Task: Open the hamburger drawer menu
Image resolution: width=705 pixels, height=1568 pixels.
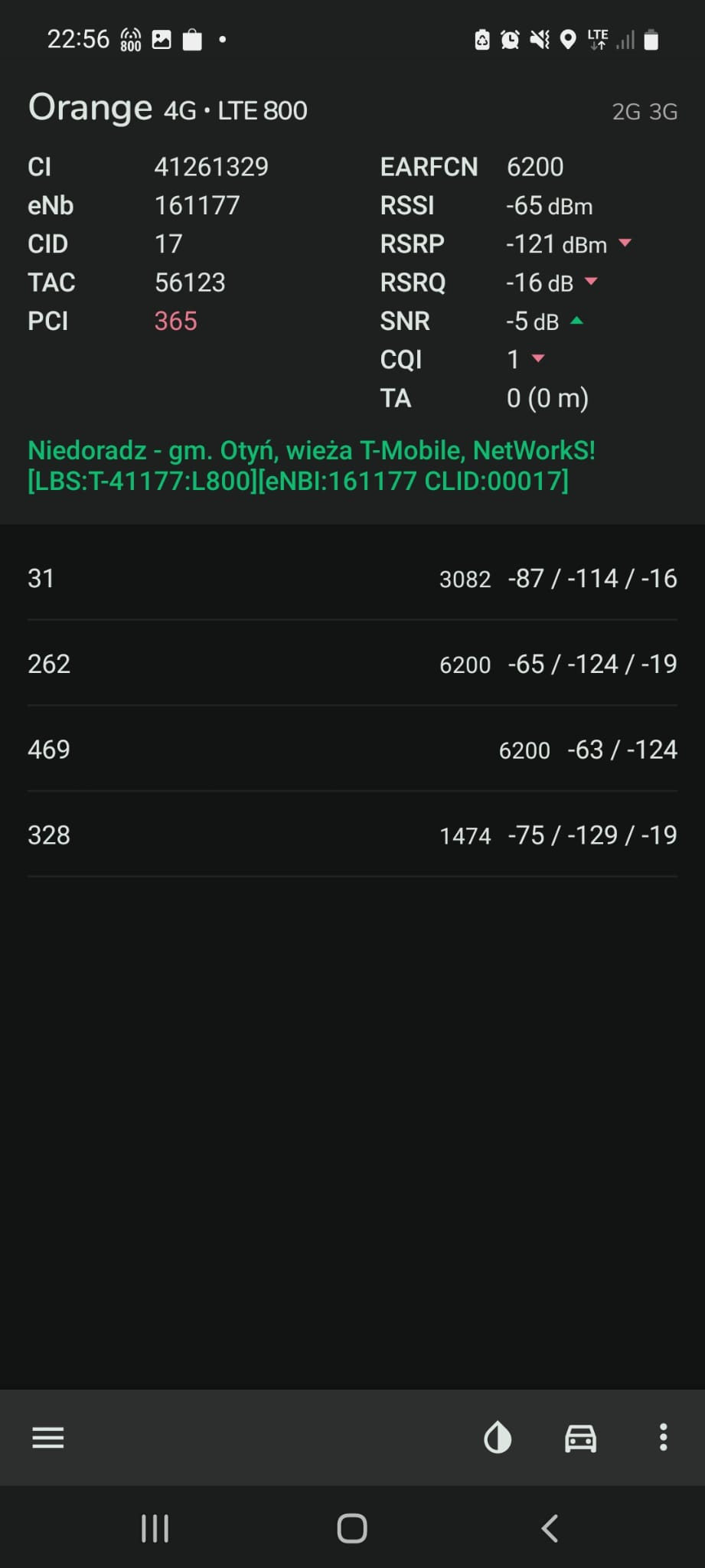Action: click(47, 1438)
